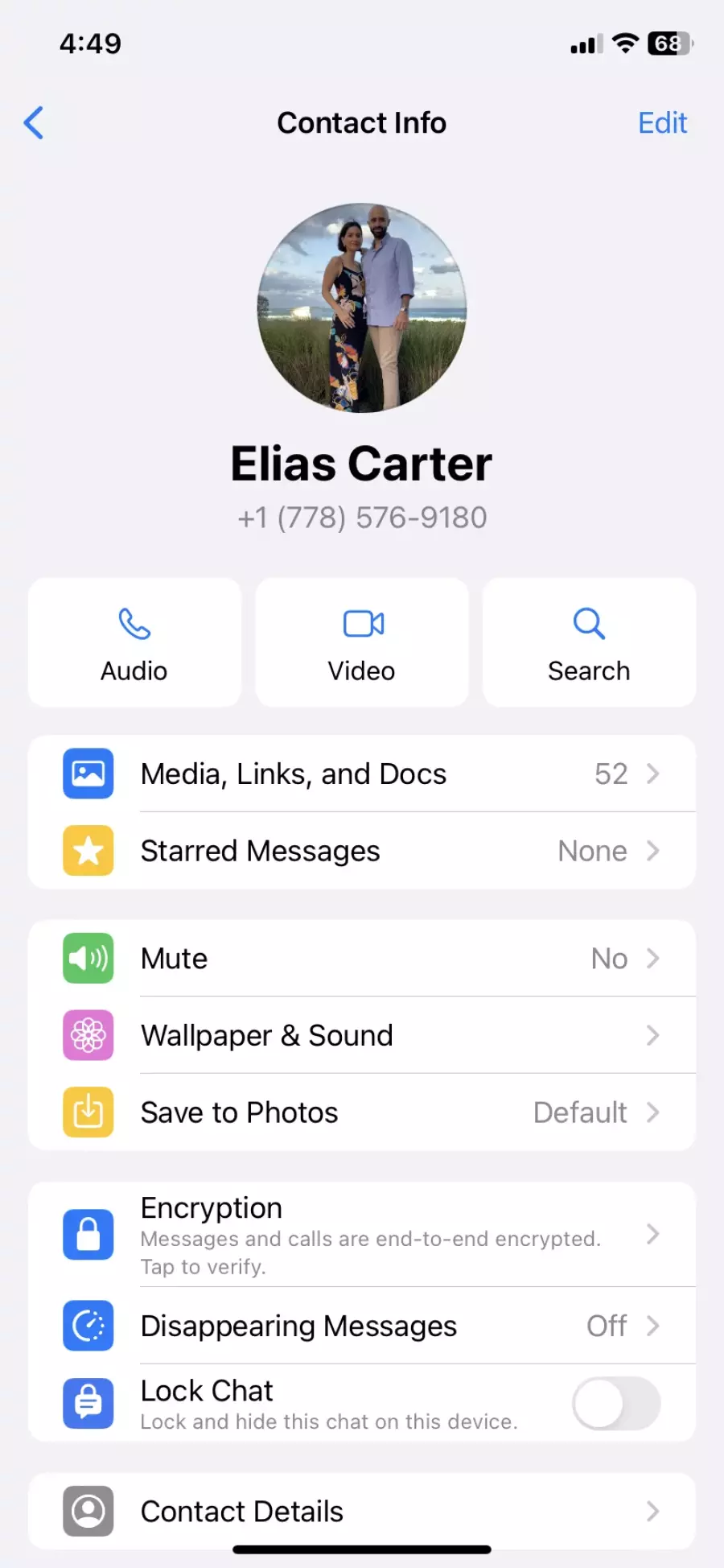Image resolution: width=724 pixels, height=1568 pixels.
Task: Open Wallpaper & Sound options
Action: click(362, 1035)
